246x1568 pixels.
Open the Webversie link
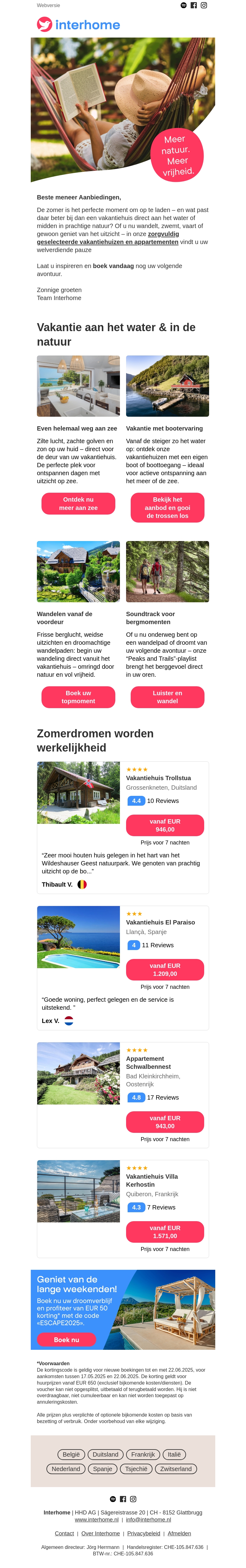(x=48, y=5)
